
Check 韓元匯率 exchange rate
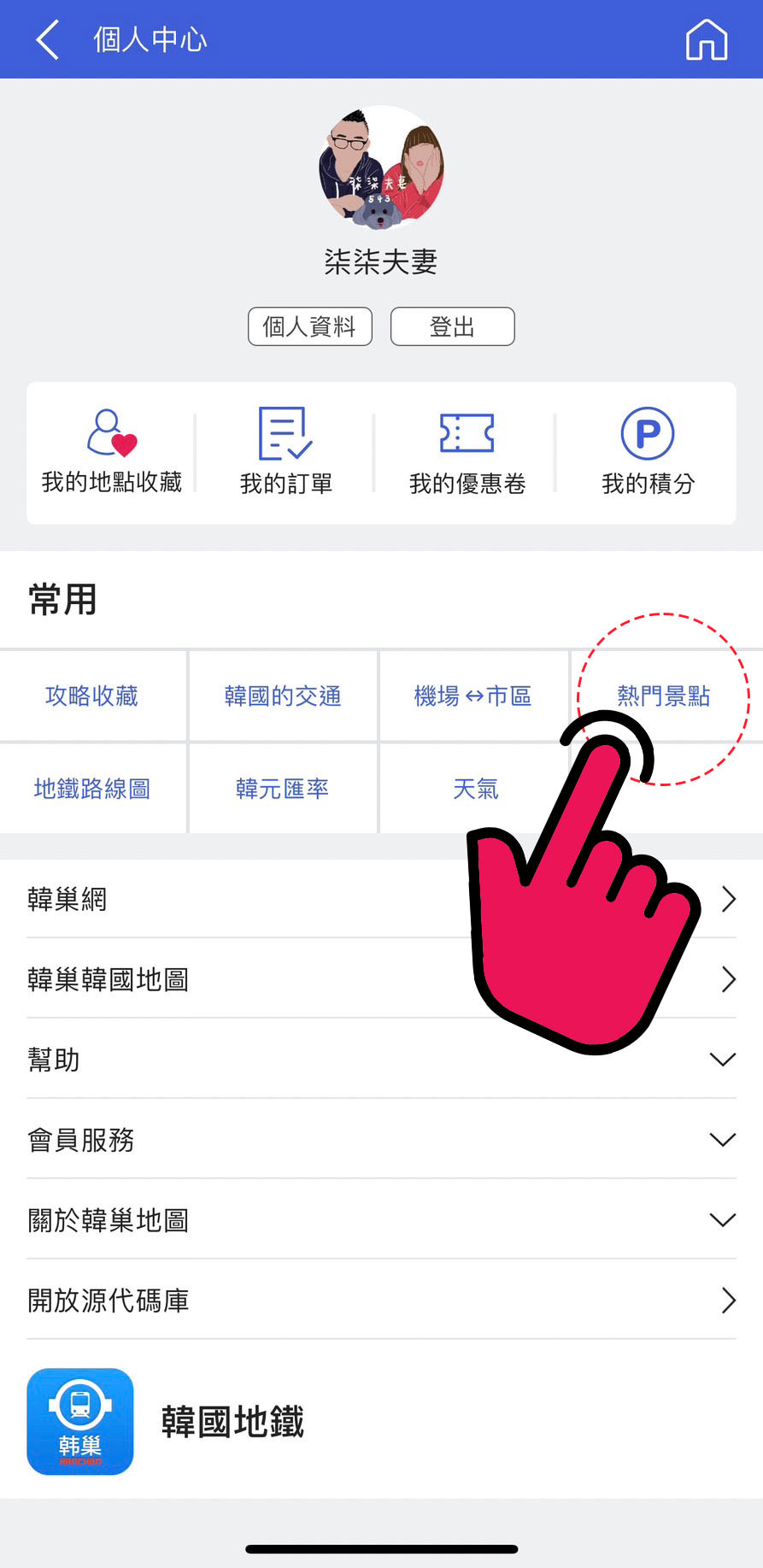[x=283, y=789]
